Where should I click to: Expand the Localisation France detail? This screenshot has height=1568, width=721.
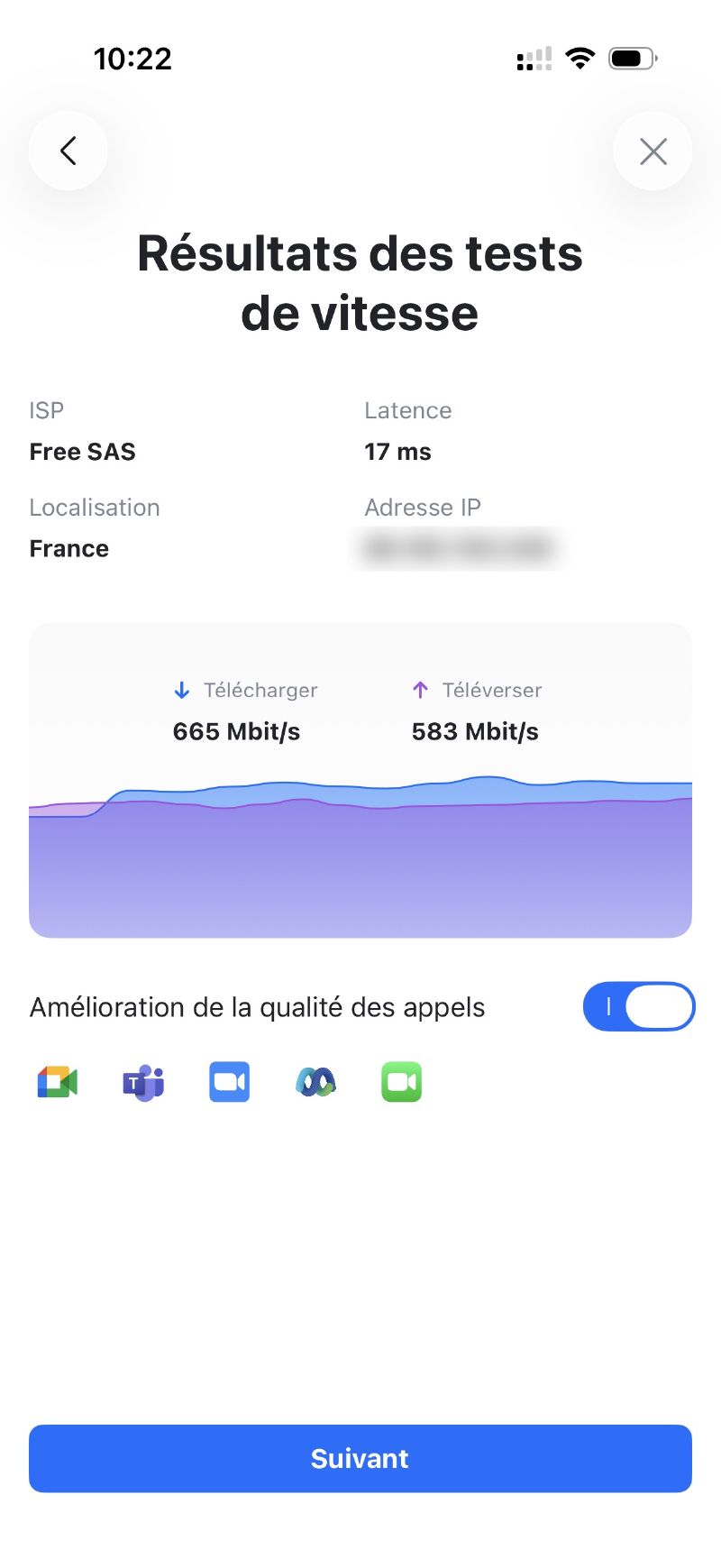click(68, 547)
